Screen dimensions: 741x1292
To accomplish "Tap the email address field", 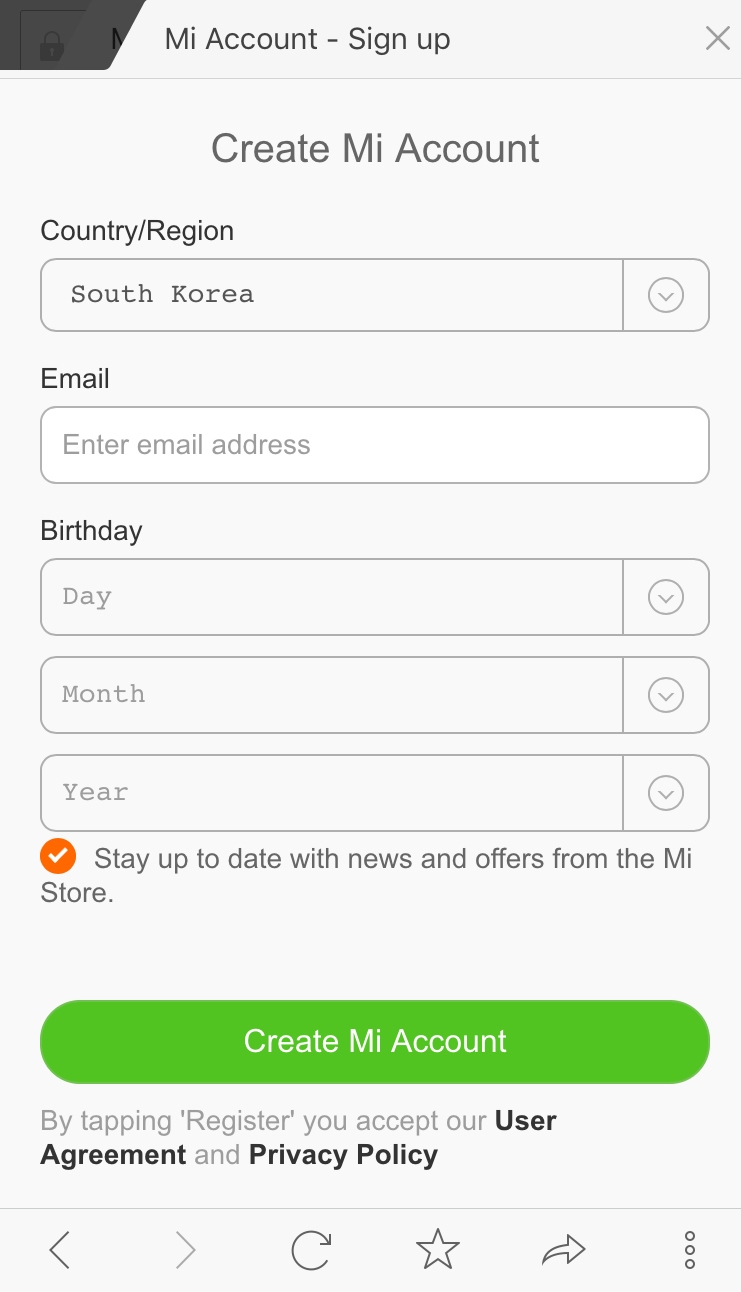I will click(375, 445).
